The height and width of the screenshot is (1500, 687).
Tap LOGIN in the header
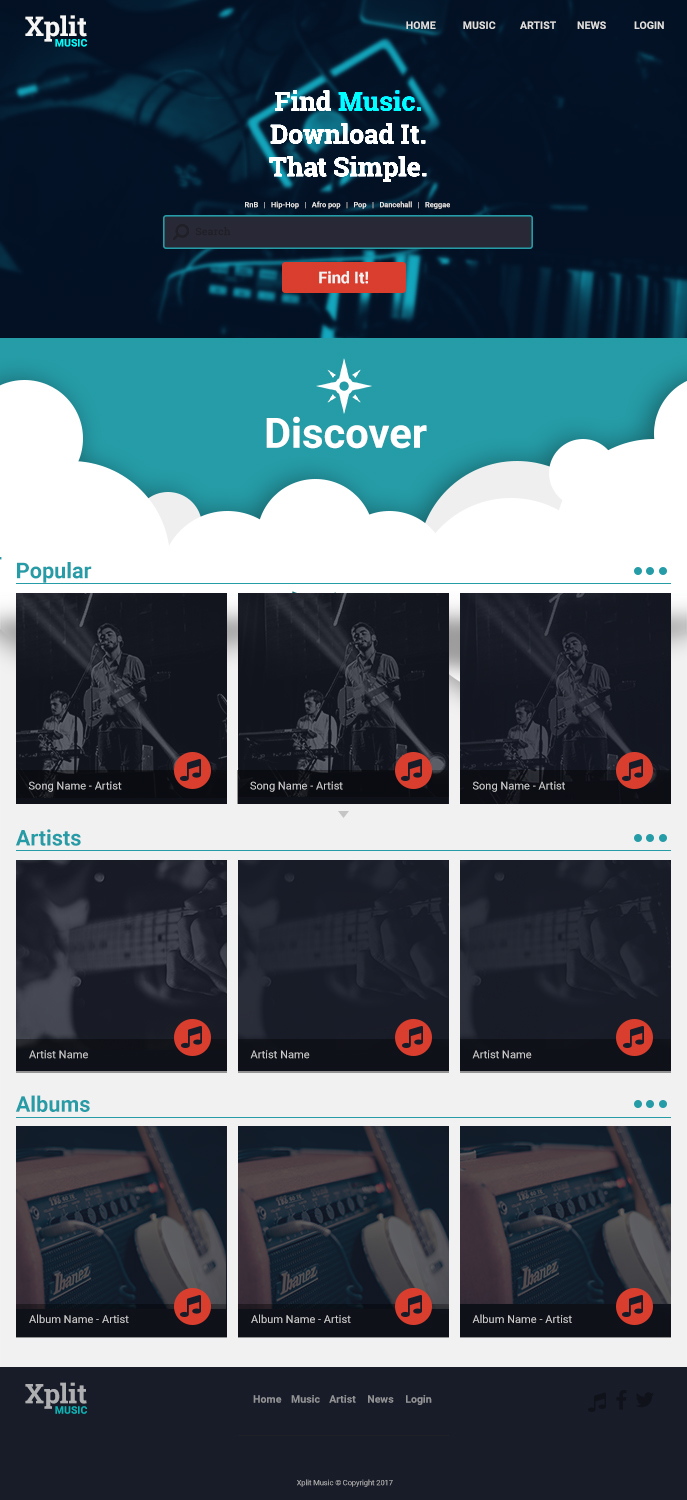coord(649,26)
